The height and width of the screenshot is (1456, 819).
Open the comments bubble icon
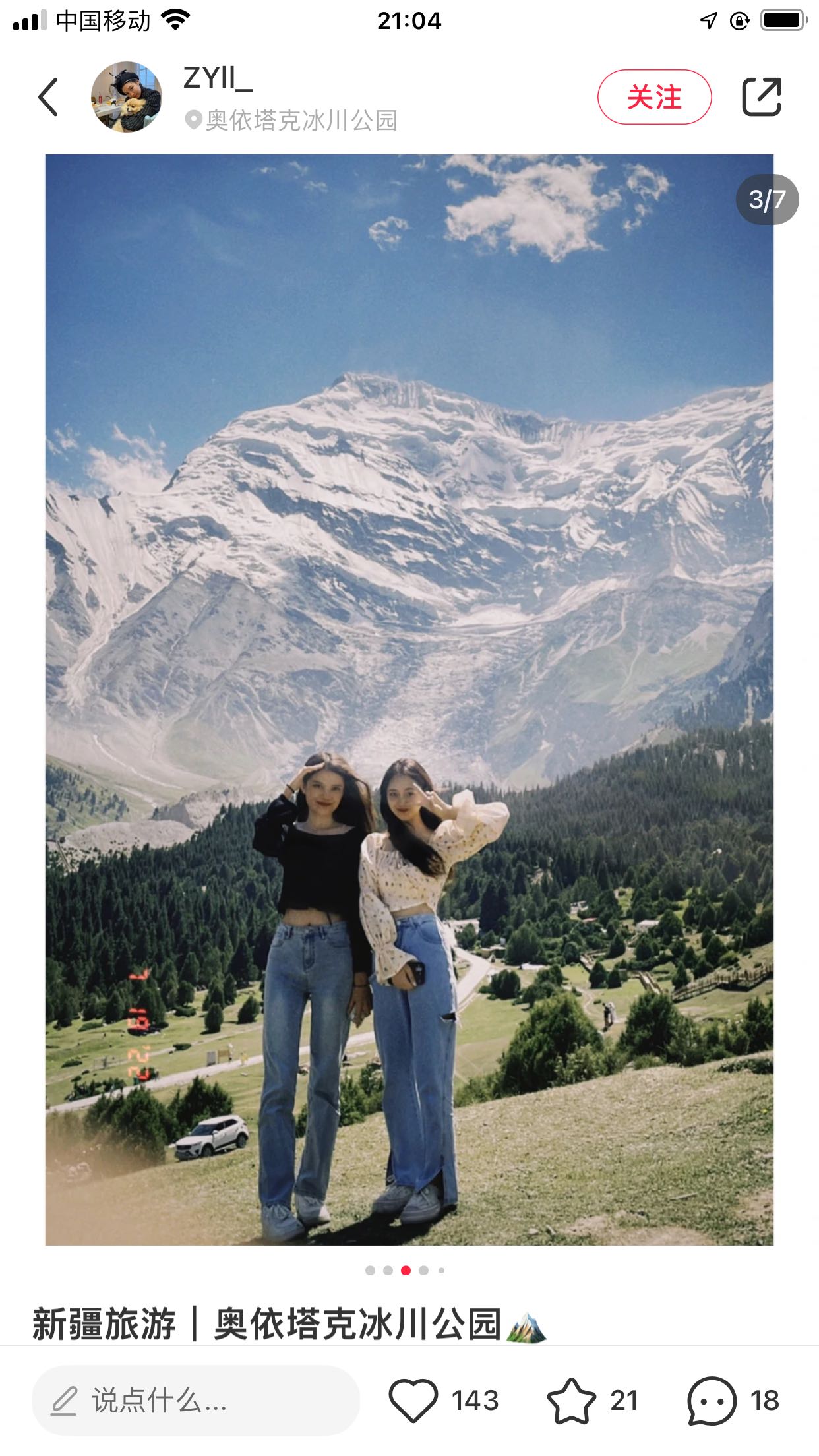click(712, 1401)
